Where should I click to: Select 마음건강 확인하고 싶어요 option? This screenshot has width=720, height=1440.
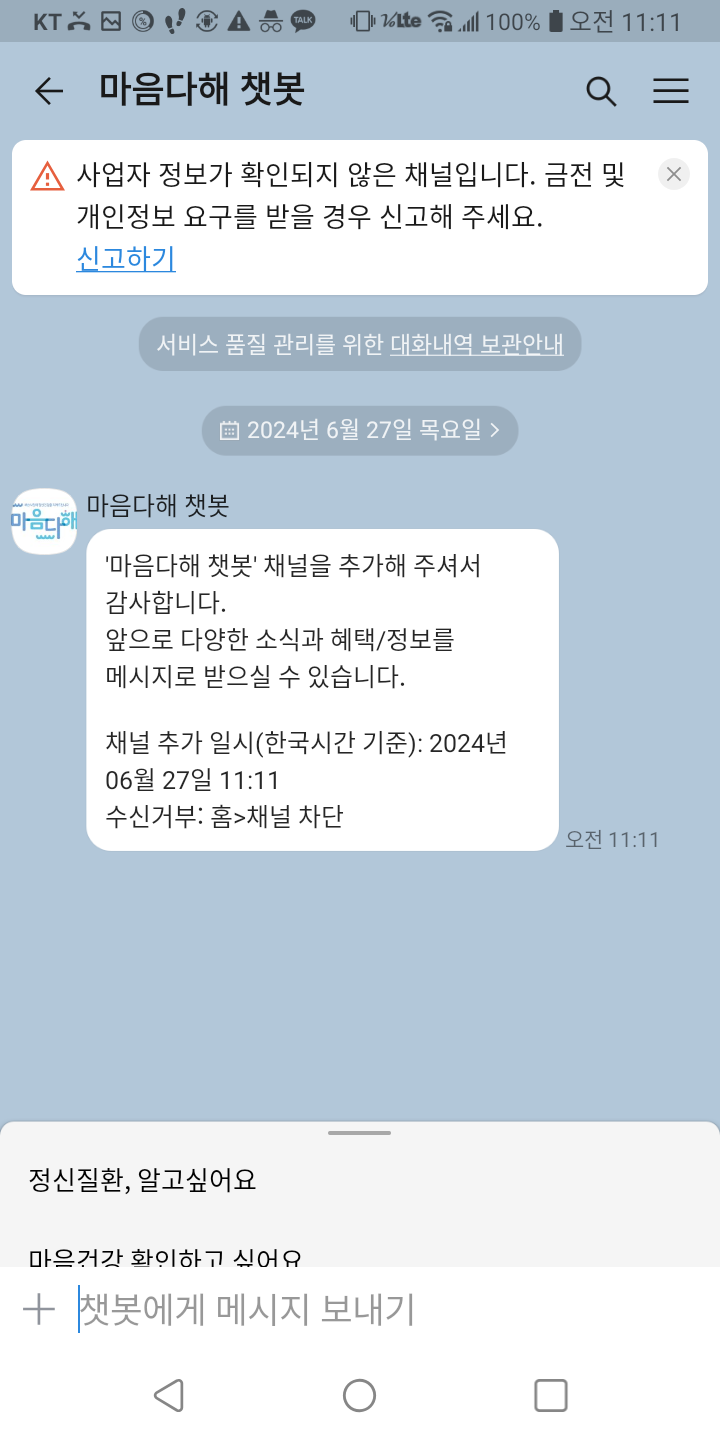(x=165, y=1254)
